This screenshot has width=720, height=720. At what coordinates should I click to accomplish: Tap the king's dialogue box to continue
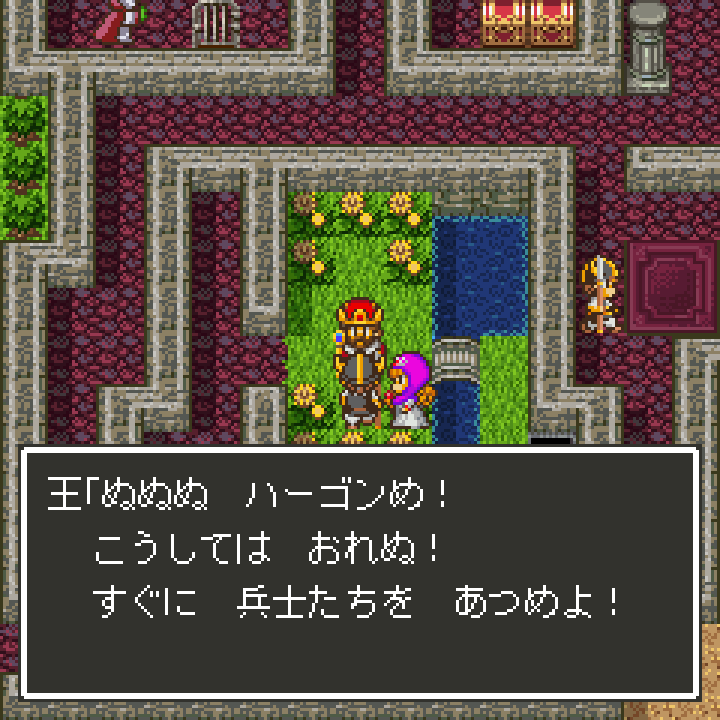click(x=359, y=572)
